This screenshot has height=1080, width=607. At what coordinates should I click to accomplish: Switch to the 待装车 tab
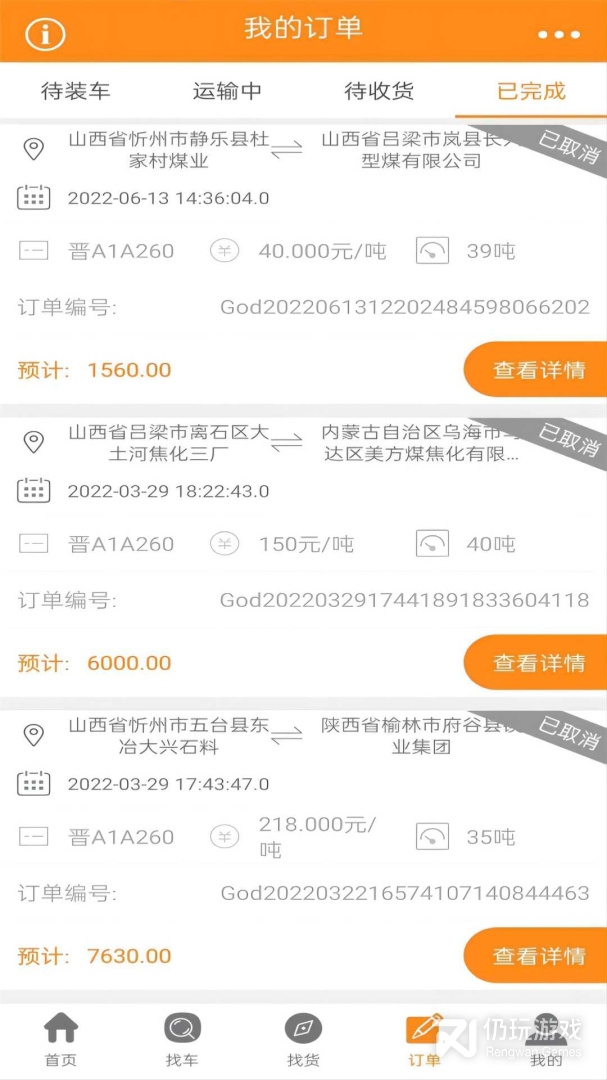[x=76, y=91]
